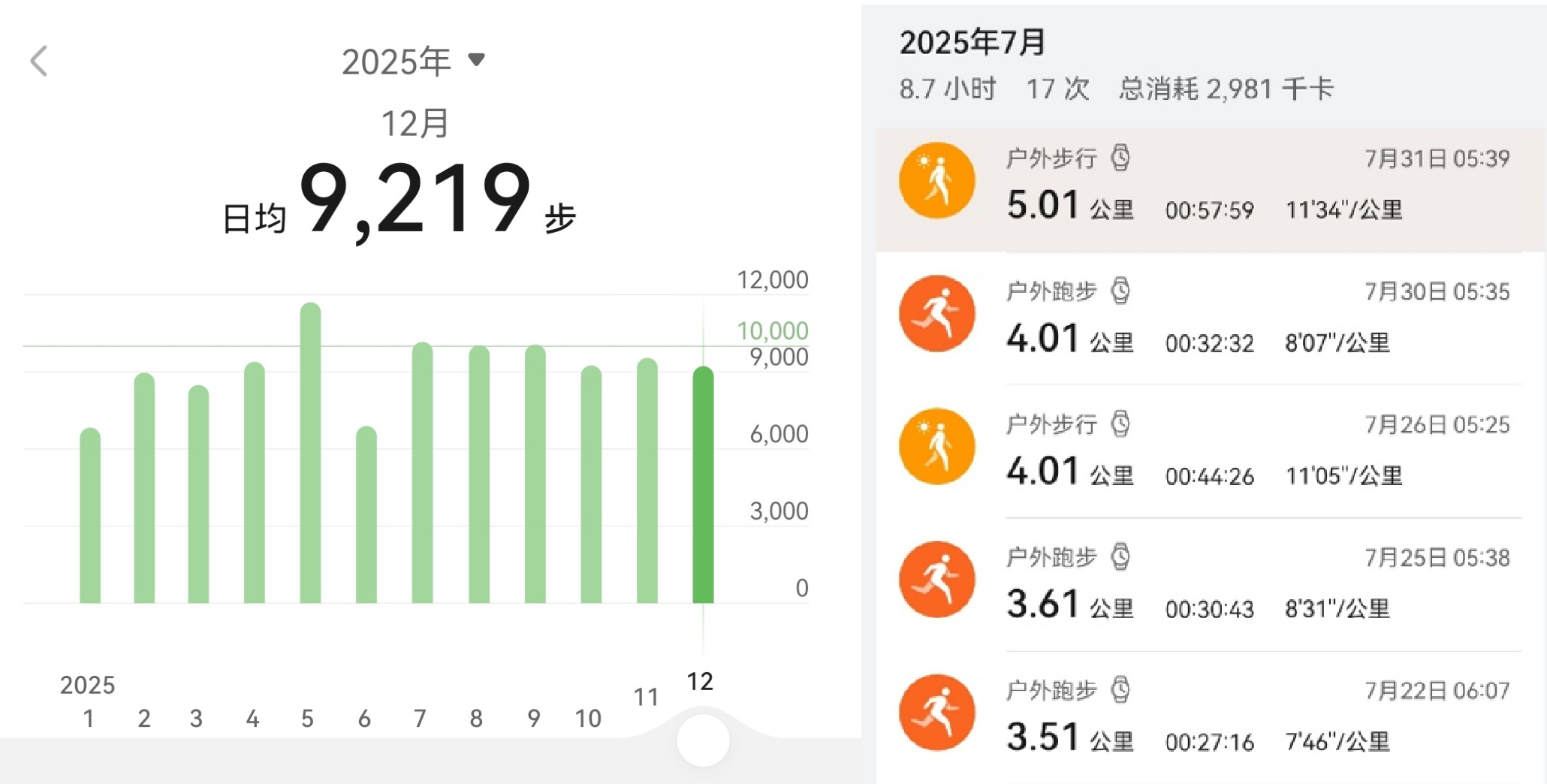Select the month 5 bar in chart

(310, 454)
